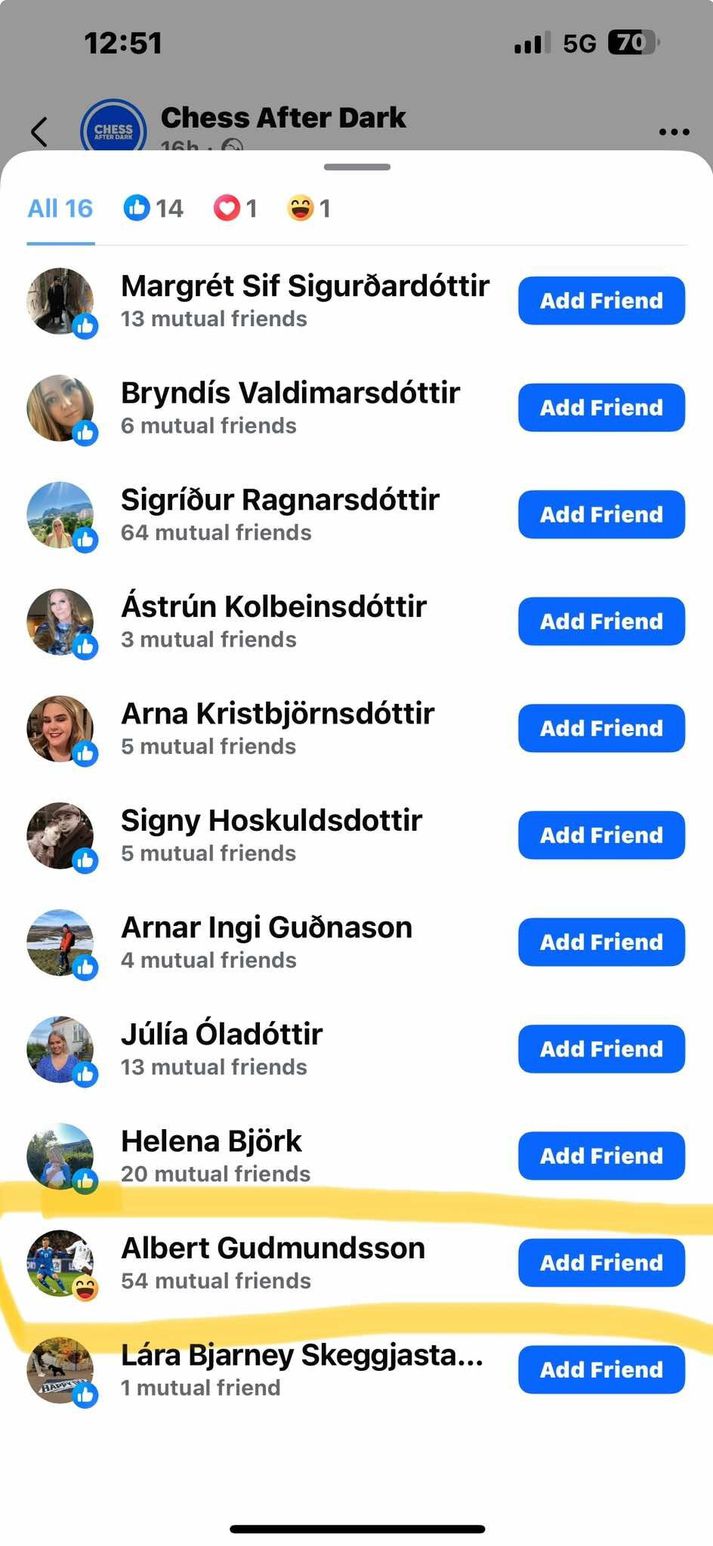View the haha reaction tab
Screen dimensions: 713x1546
(308, 208)
